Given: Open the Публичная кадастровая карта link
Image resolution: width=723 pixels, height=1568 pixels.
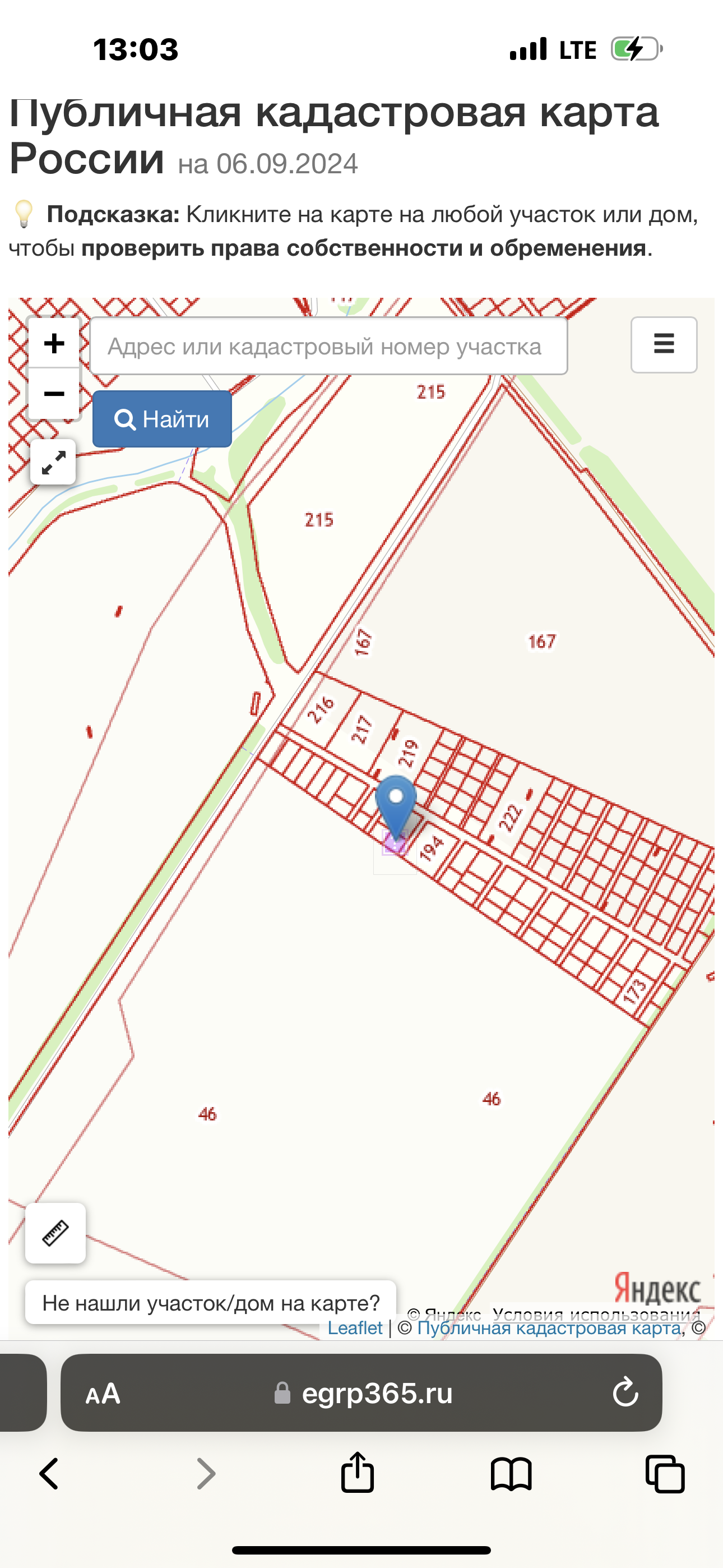Looking at the screenshot, I should (x=549, y=1327).
